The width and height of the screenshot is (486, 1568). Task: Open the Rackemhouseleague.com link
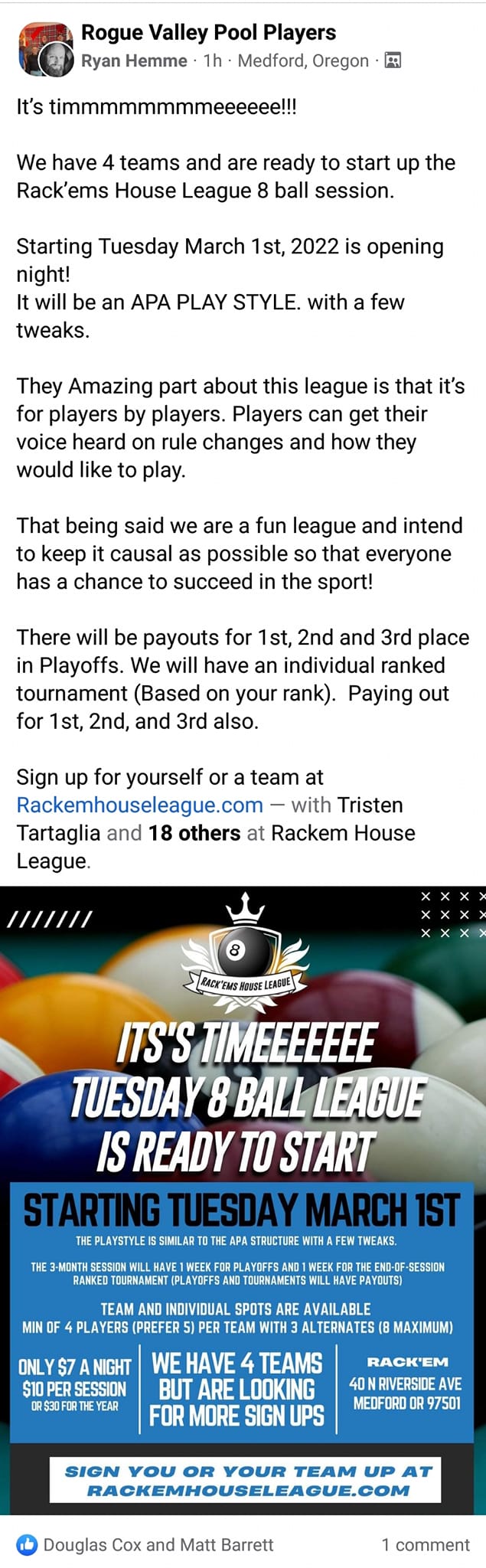[140, 805]
